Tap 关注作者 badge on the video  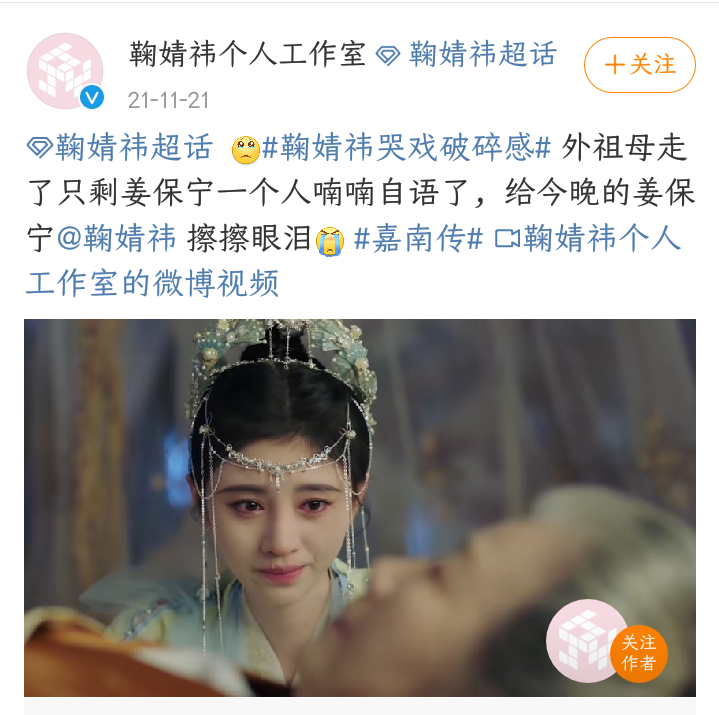(x=638, y=652)
